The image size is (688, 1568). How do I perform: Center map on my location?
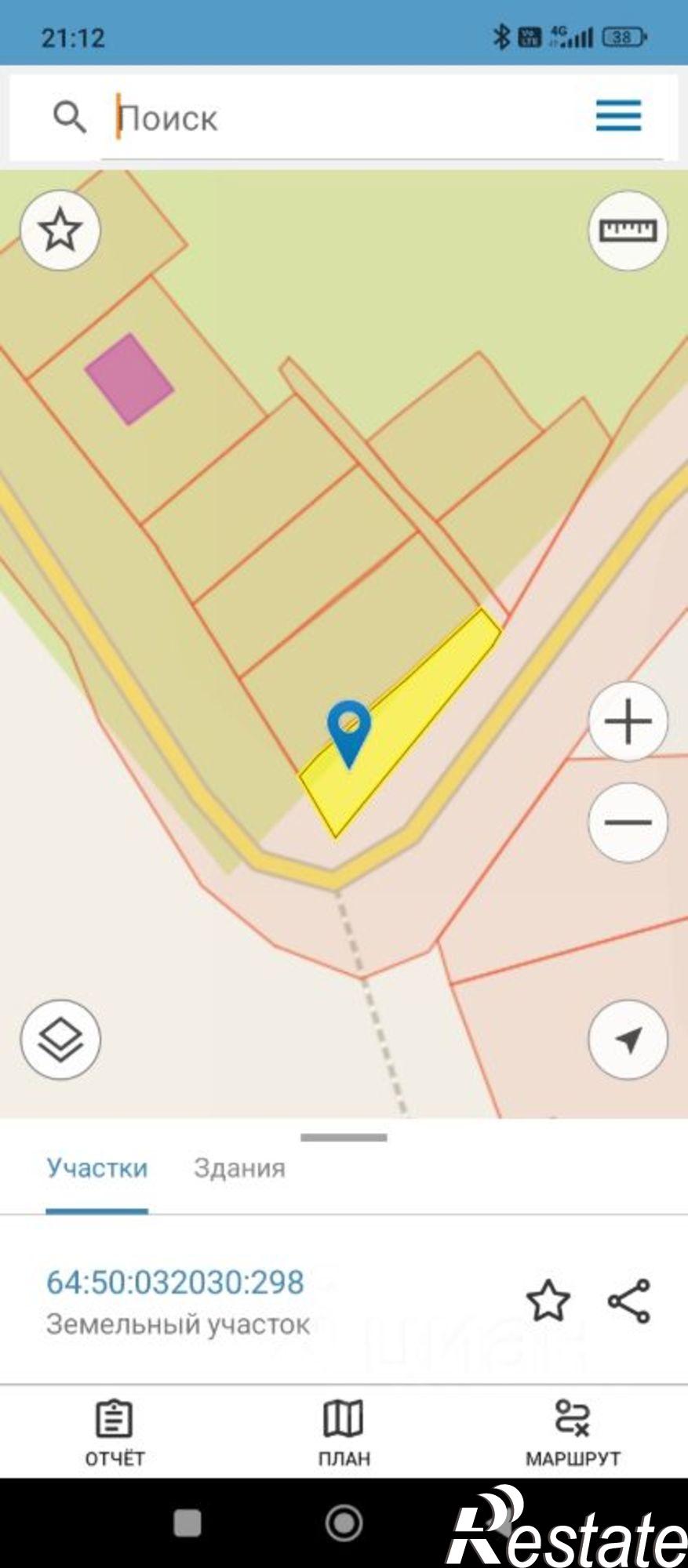tap(627, 1040)
